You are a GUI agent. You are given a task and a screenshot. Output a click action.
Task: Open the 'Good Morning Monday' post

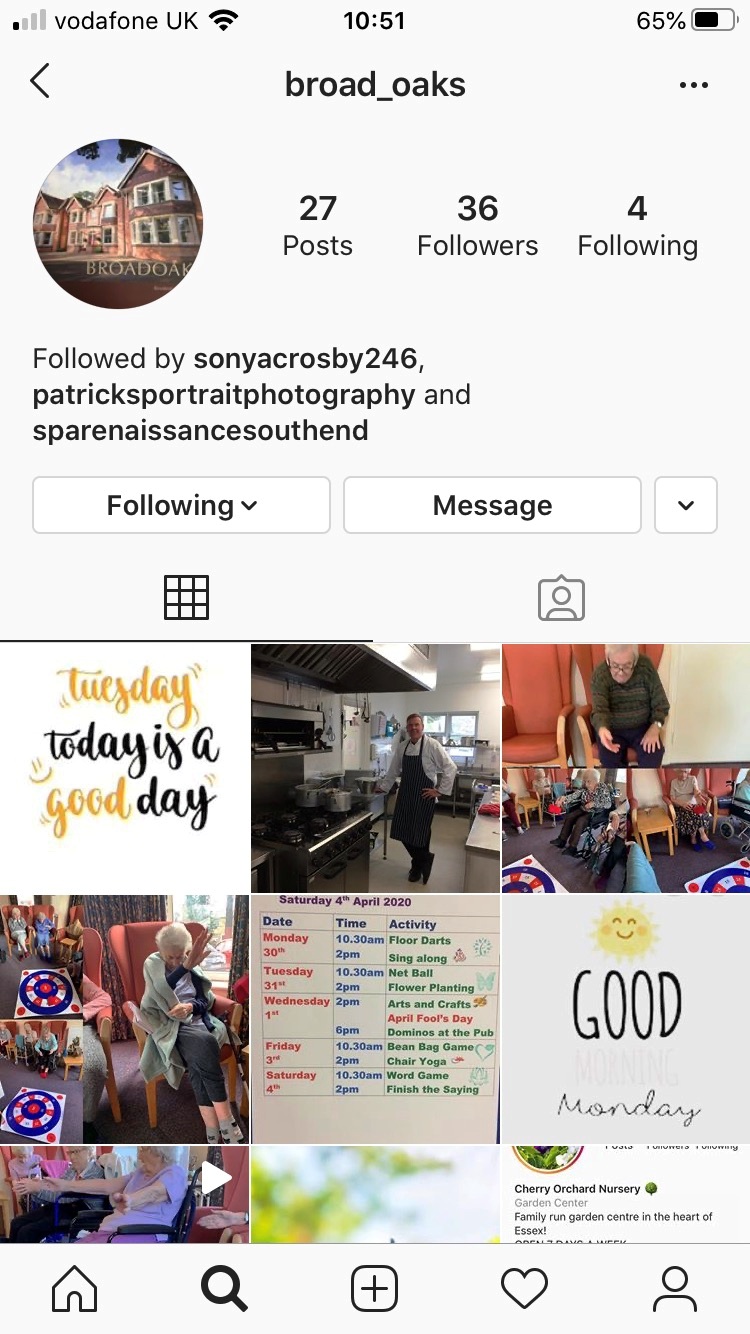pos(626,1019)
